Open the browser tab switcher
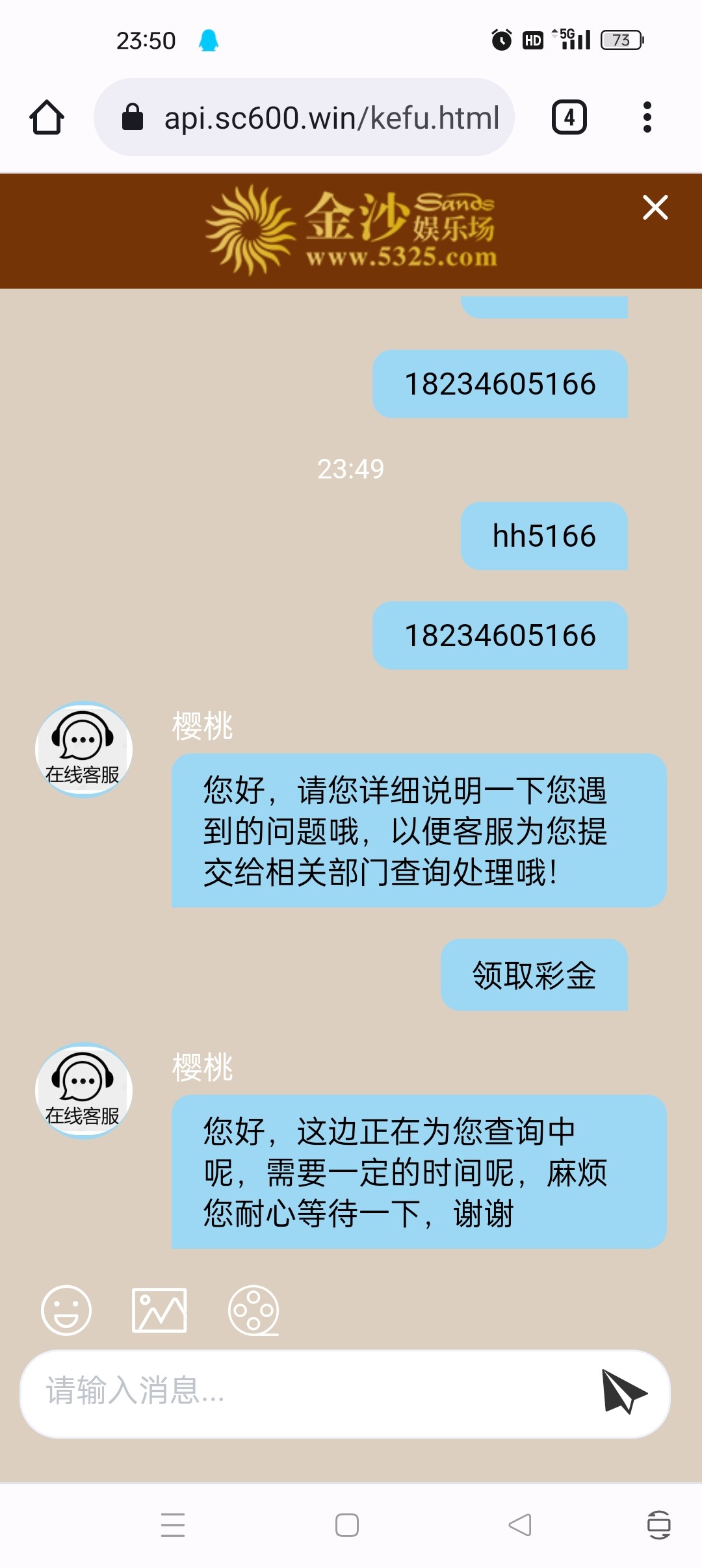This screenshot has width=702, height=1568. coord(569,118)
